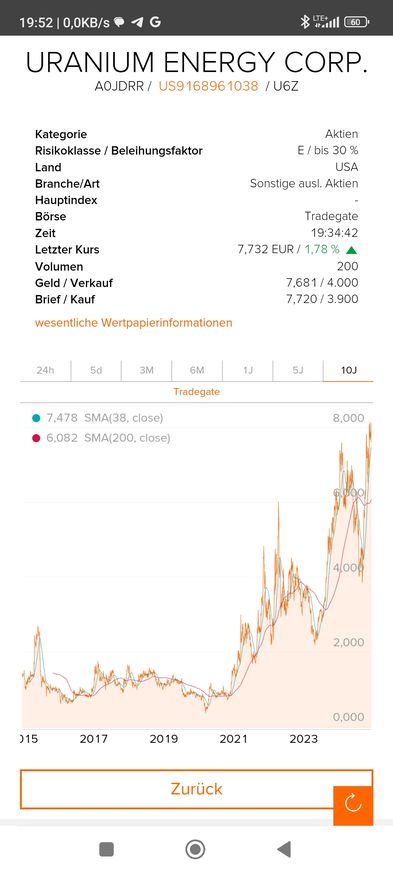
Task: Select the 1J chart period
Action: (x=248, y=370)
